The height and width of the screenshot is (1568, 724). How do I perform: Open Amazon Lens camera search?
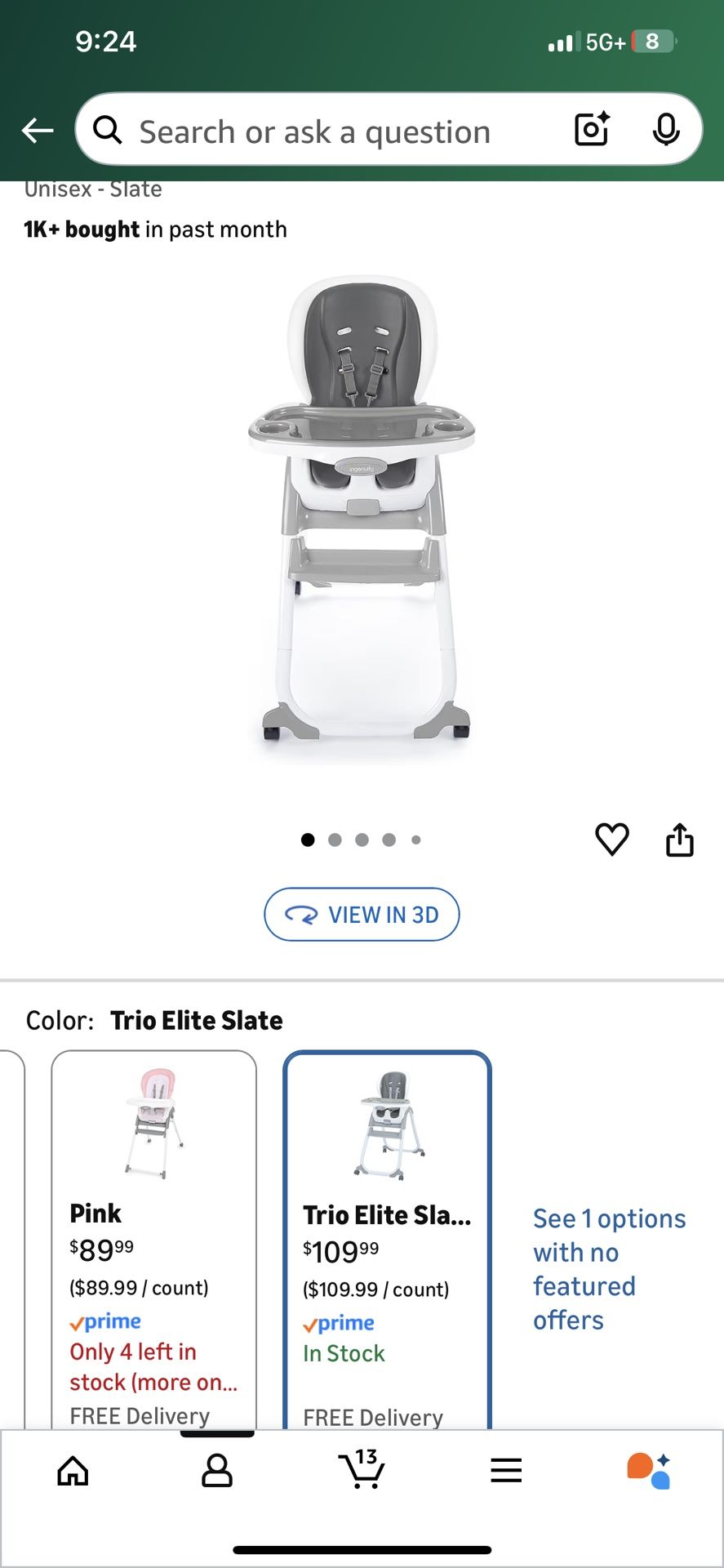tap(590, 130)
